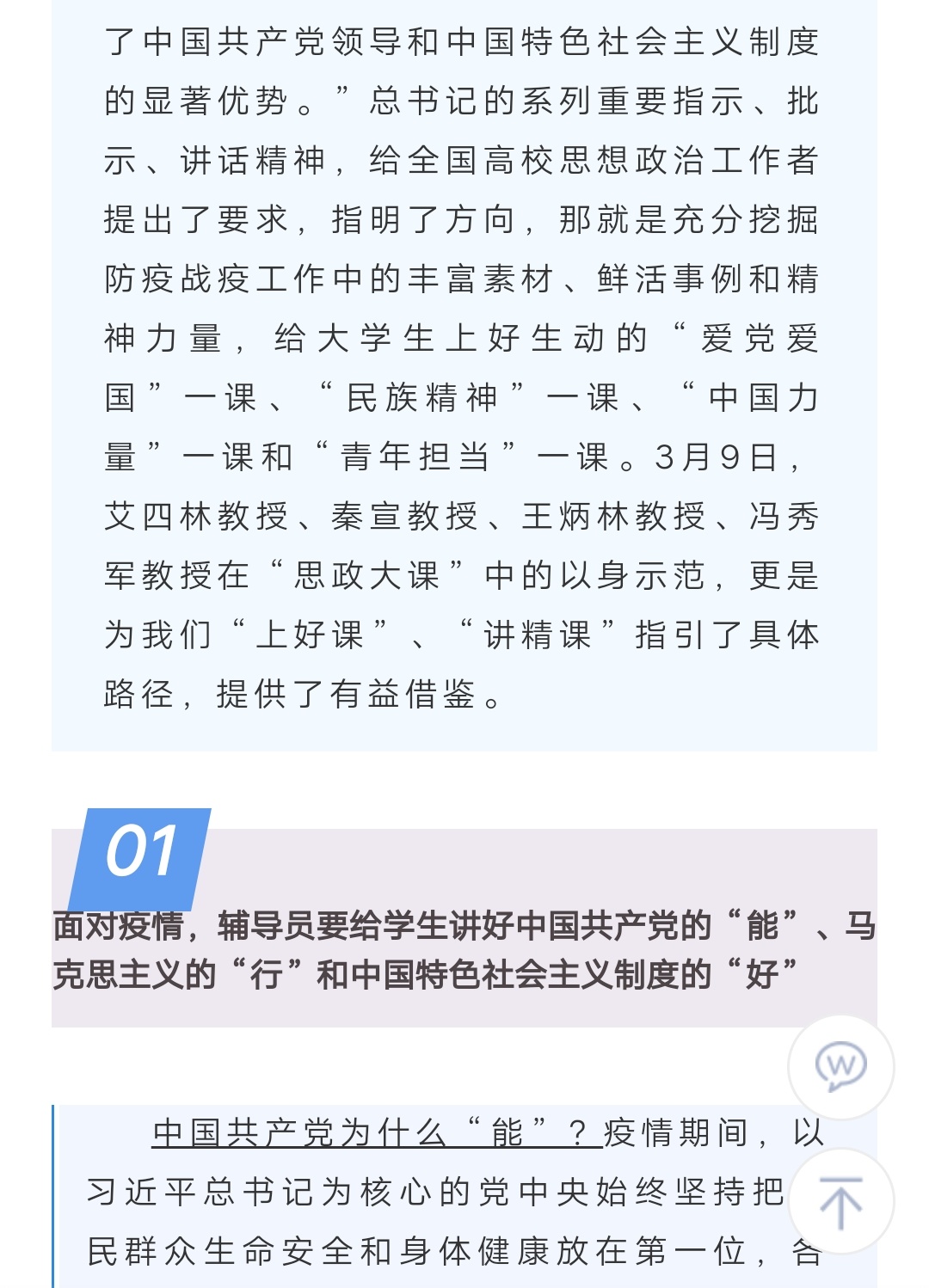
Task: Tap the floating W chat bubble button
Action: coord(840,1067)
